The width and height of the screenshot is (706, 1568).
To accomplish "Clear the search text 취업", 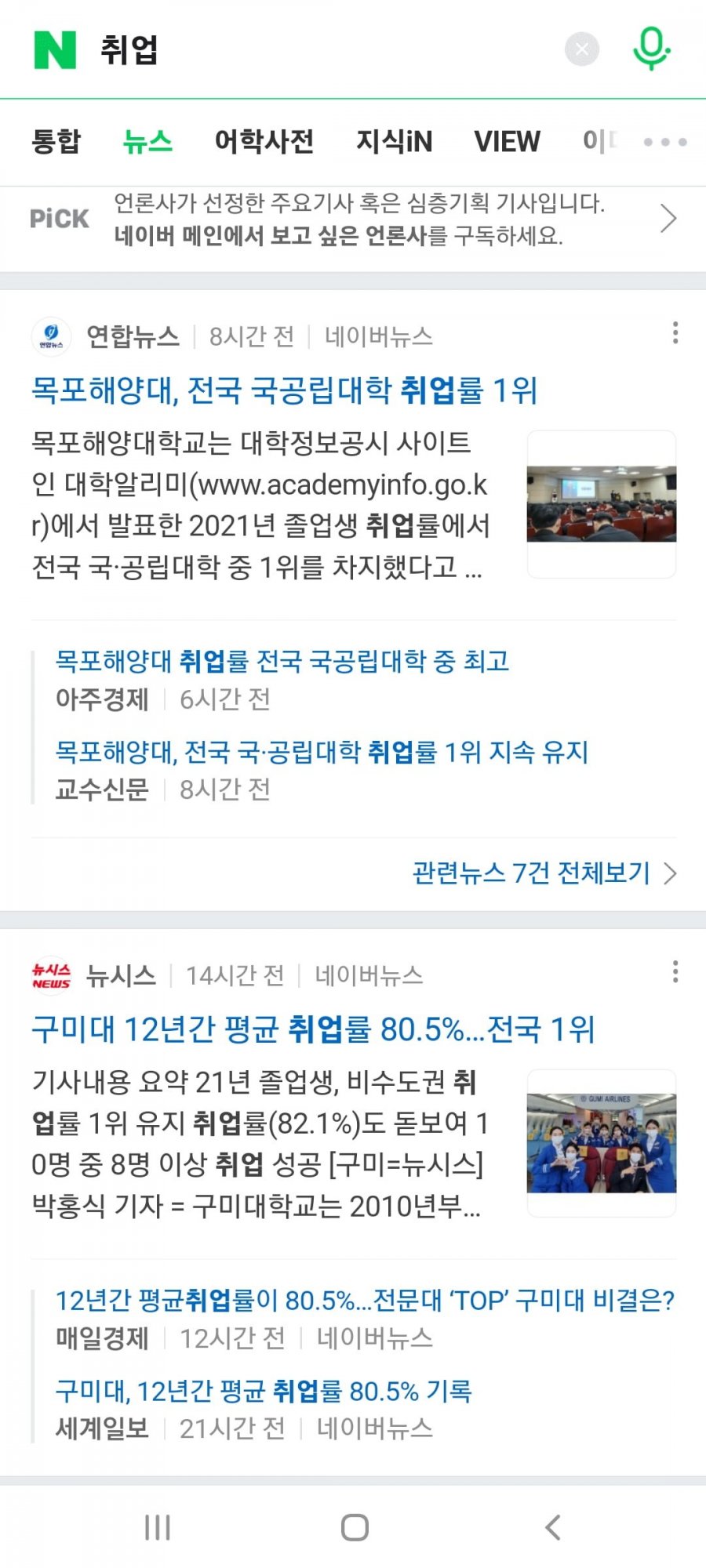I will [x=581, y=50].
